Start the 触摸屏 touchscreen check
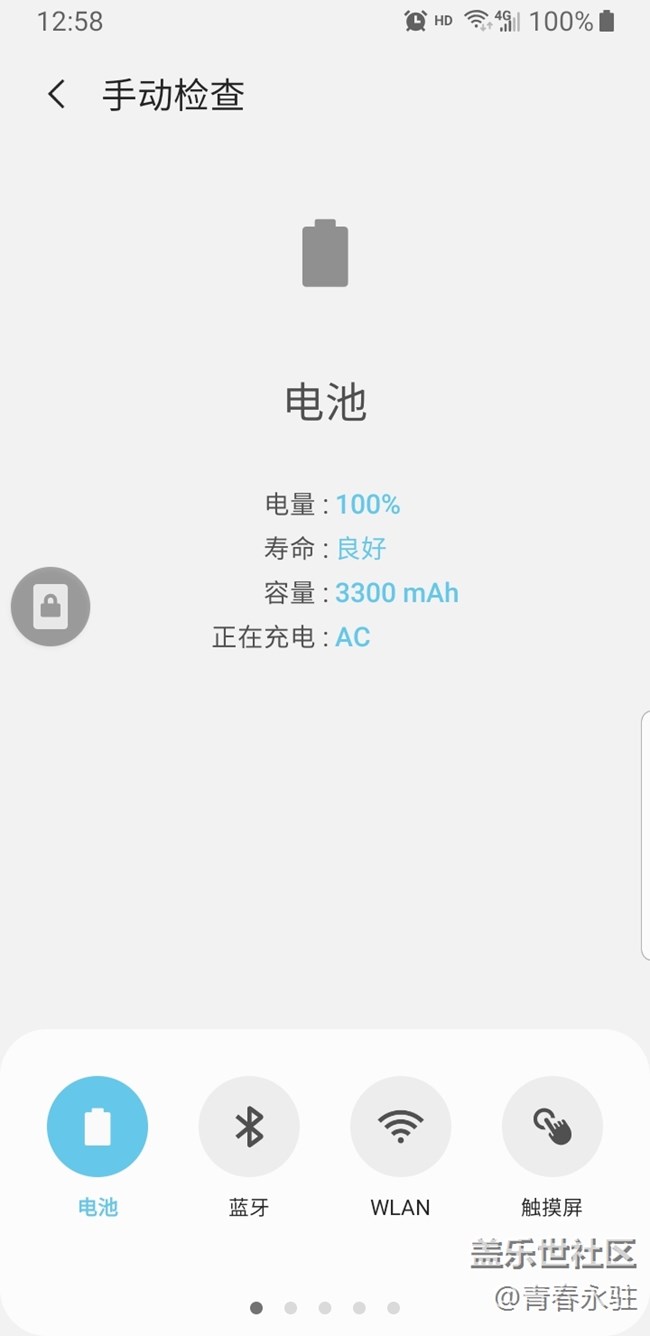Screen dimensions: 650x1336 [x=552, y=1127]
